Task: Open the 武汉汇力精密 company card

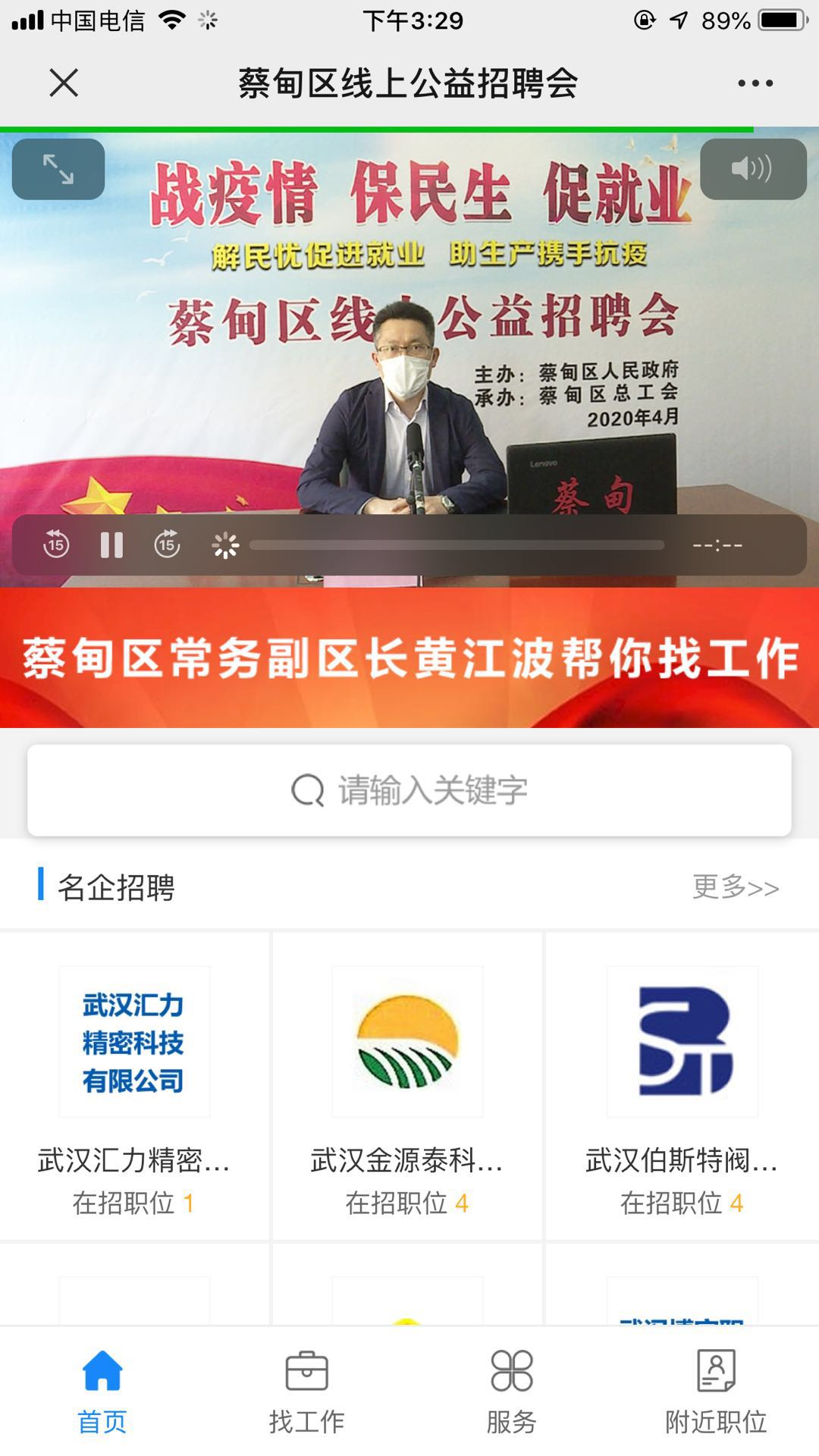Action: pyautogui.click(x=134, y=1084)
